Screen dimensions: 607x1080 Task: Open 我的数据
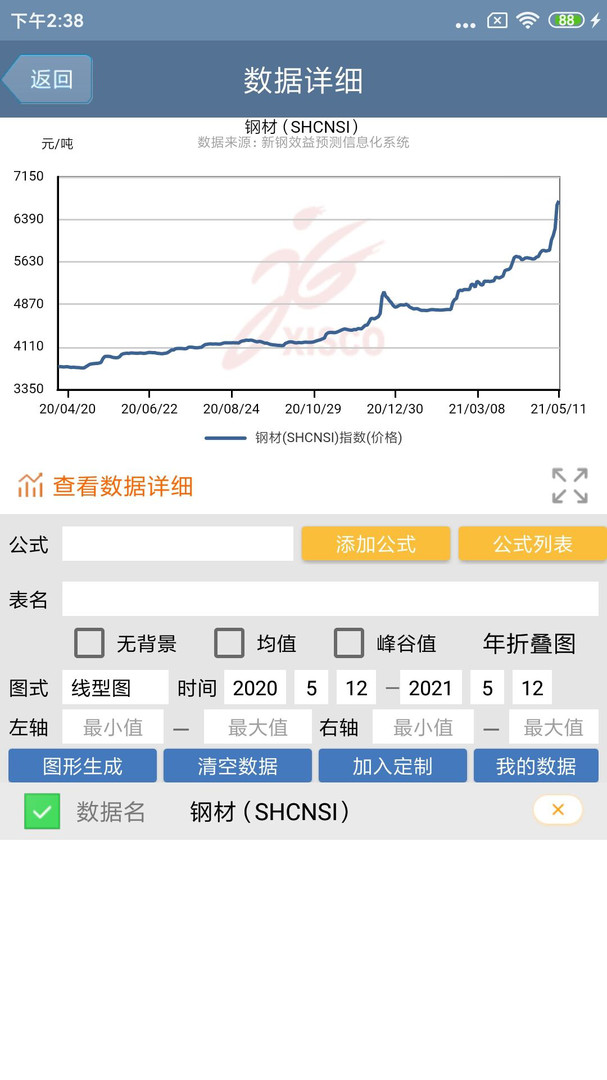click(536, 766)
